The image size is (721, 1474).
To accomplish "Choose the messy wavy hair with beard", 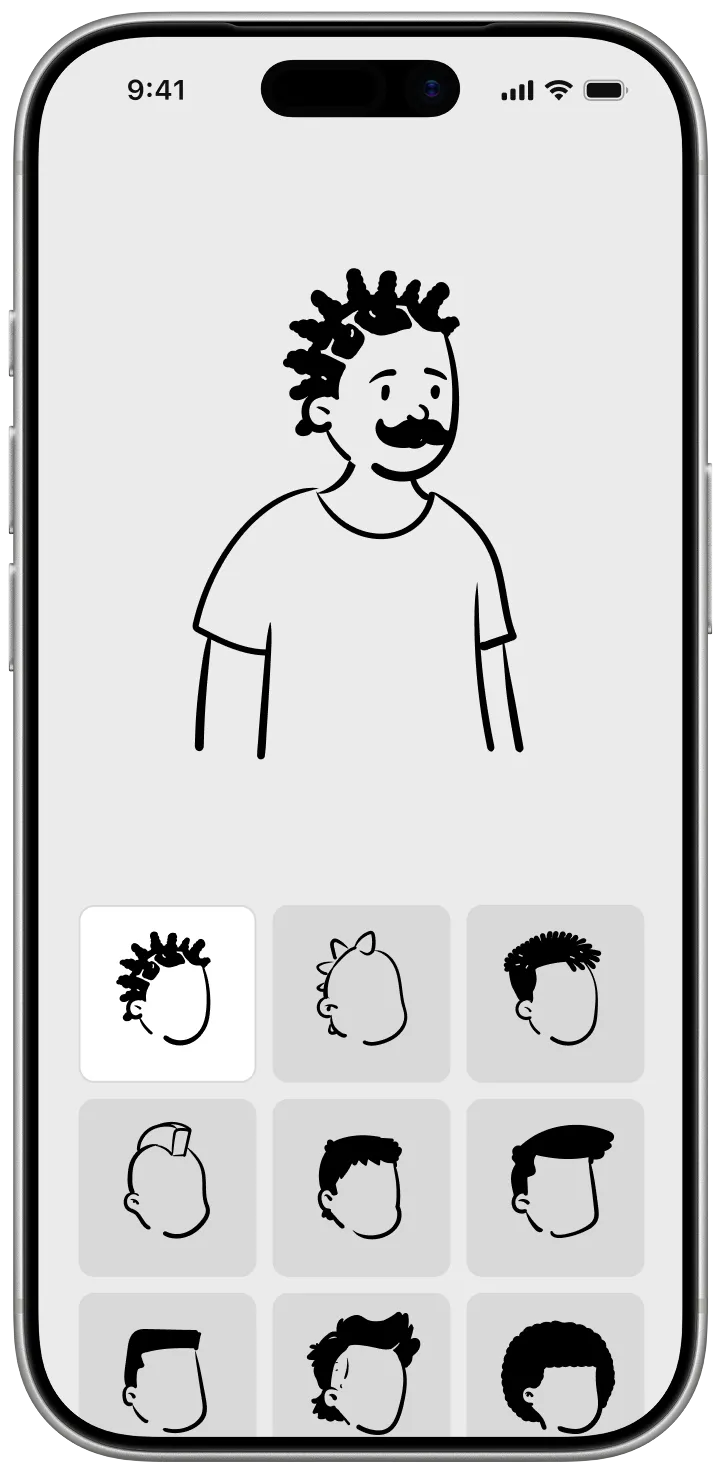I will coord(361,1365).
